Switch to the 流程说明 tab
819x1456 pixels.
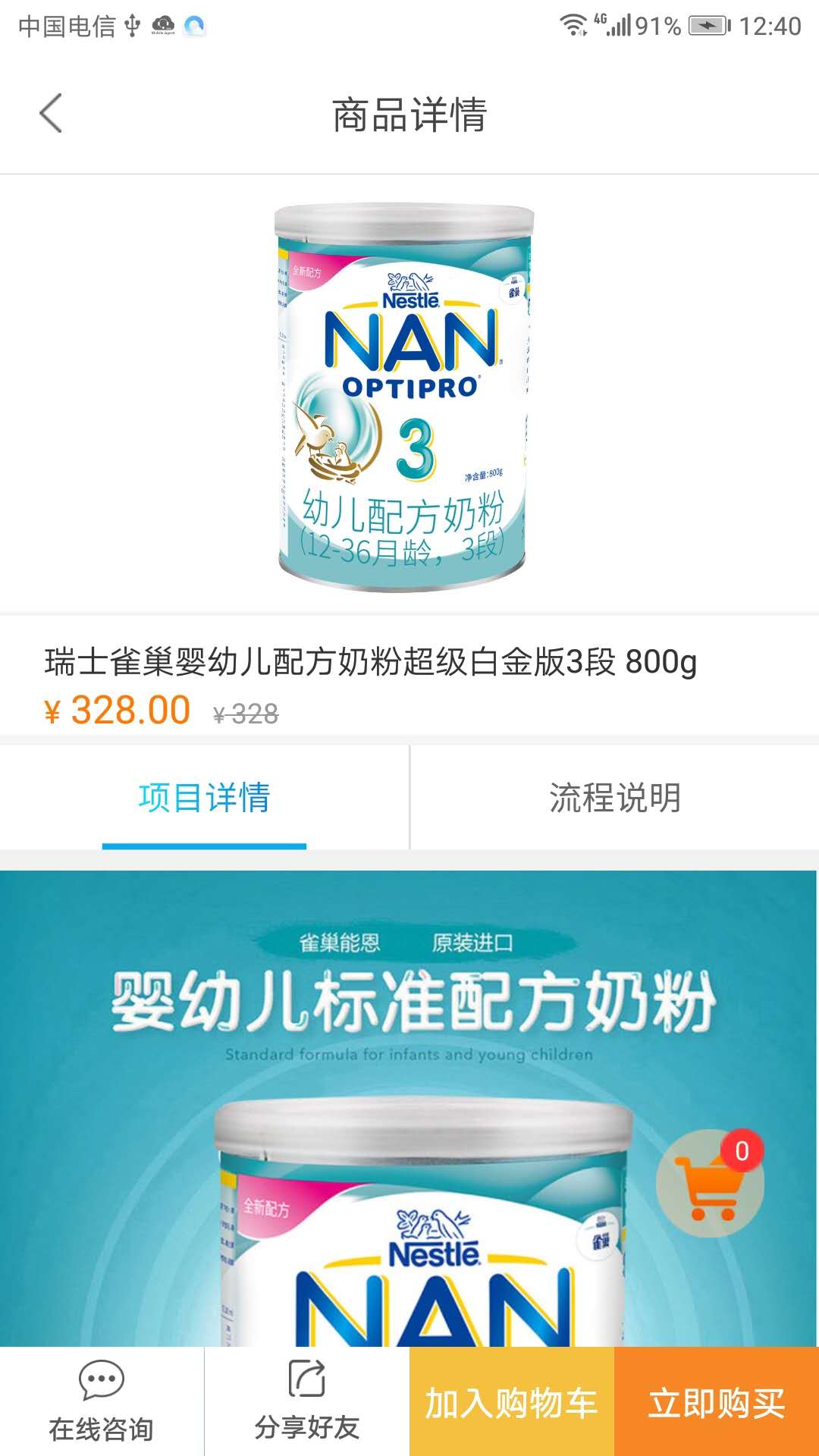614,798
